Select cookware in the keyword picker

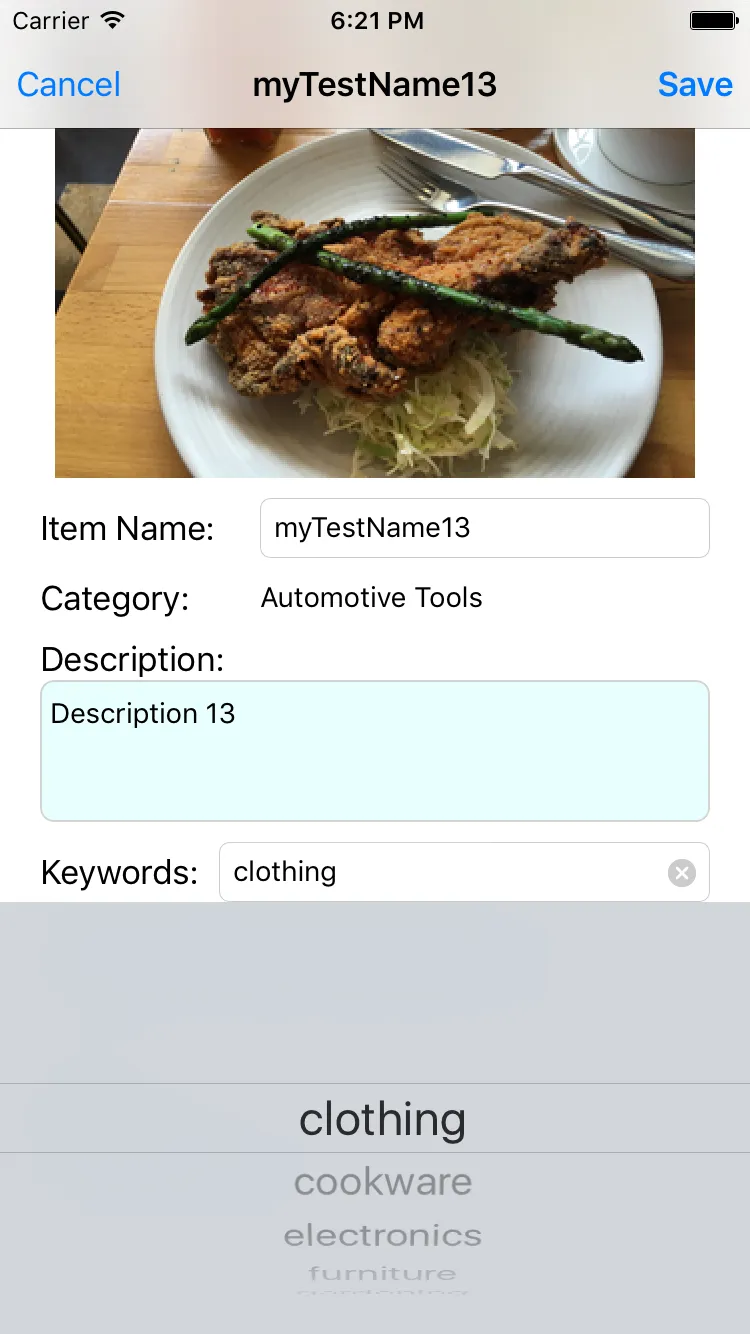point(383,1182)
